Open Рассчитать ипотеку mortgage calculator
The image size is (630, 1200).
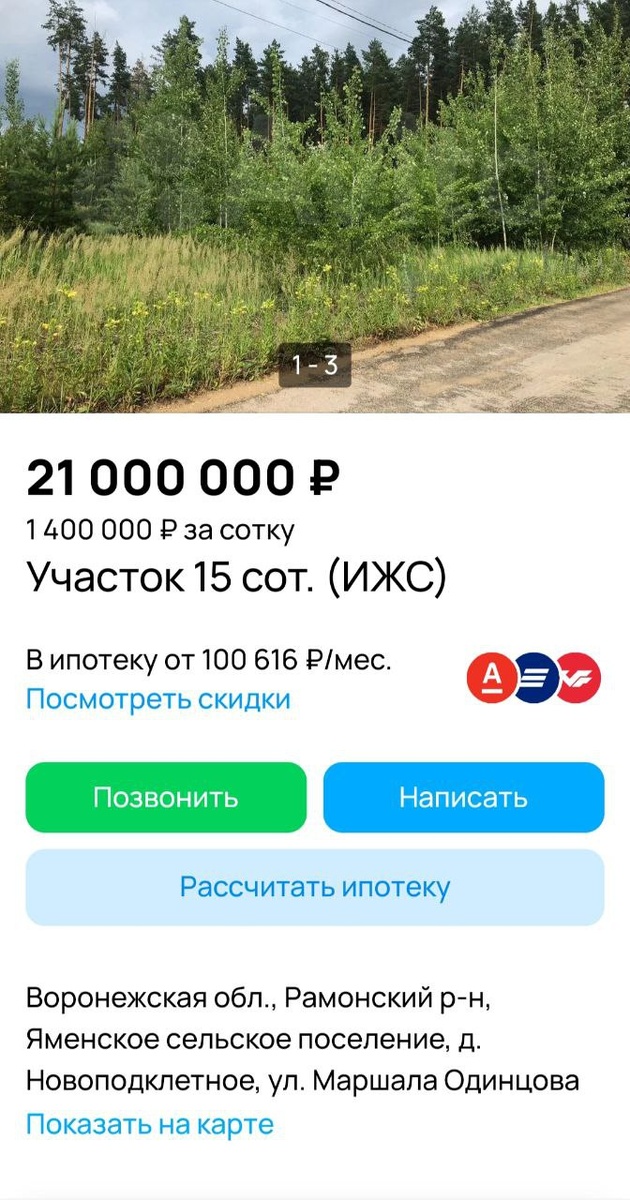coord(315,887)
